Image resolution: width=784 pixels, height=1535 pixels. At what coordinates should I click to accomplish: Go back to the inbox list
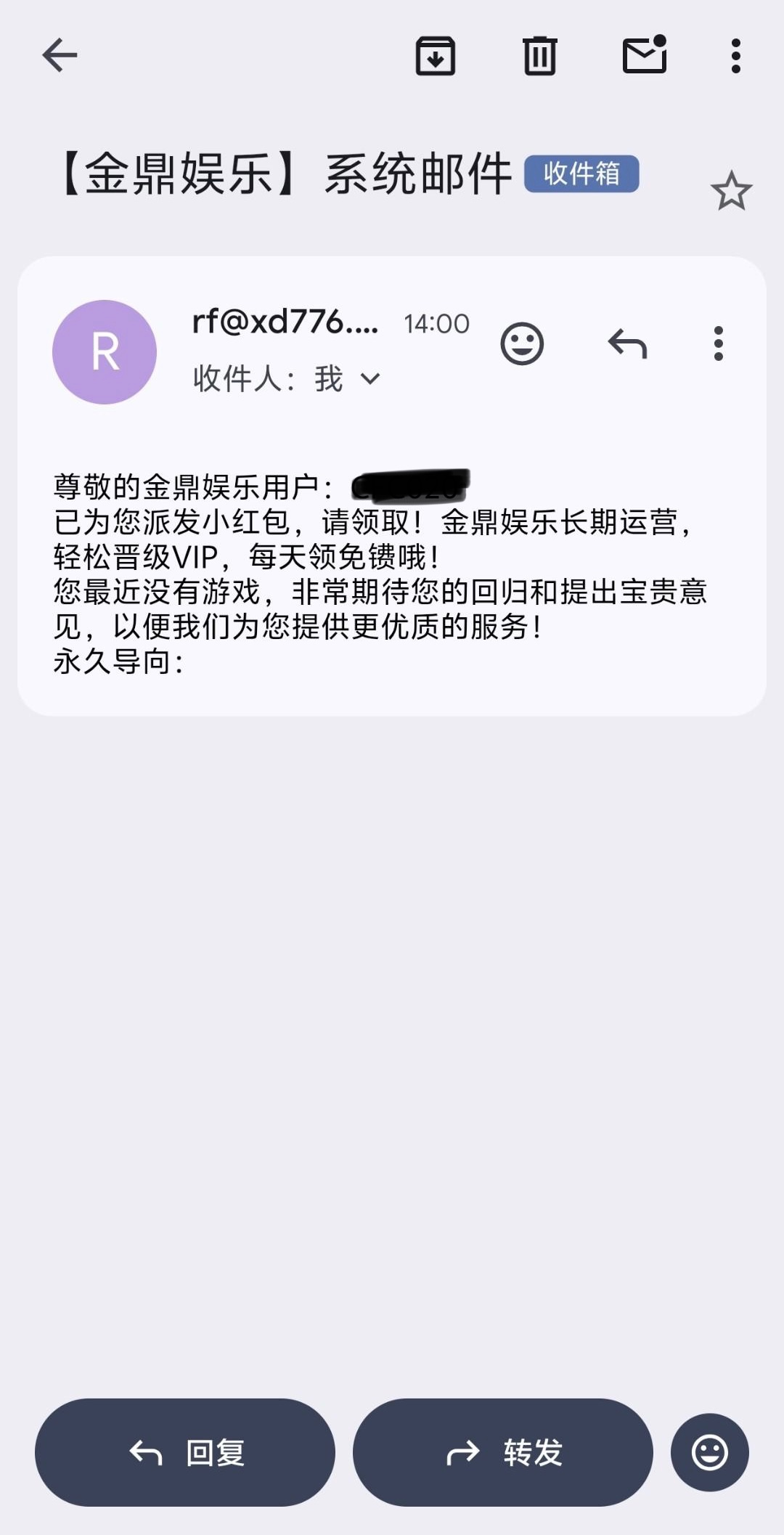[x=60, y=55]
